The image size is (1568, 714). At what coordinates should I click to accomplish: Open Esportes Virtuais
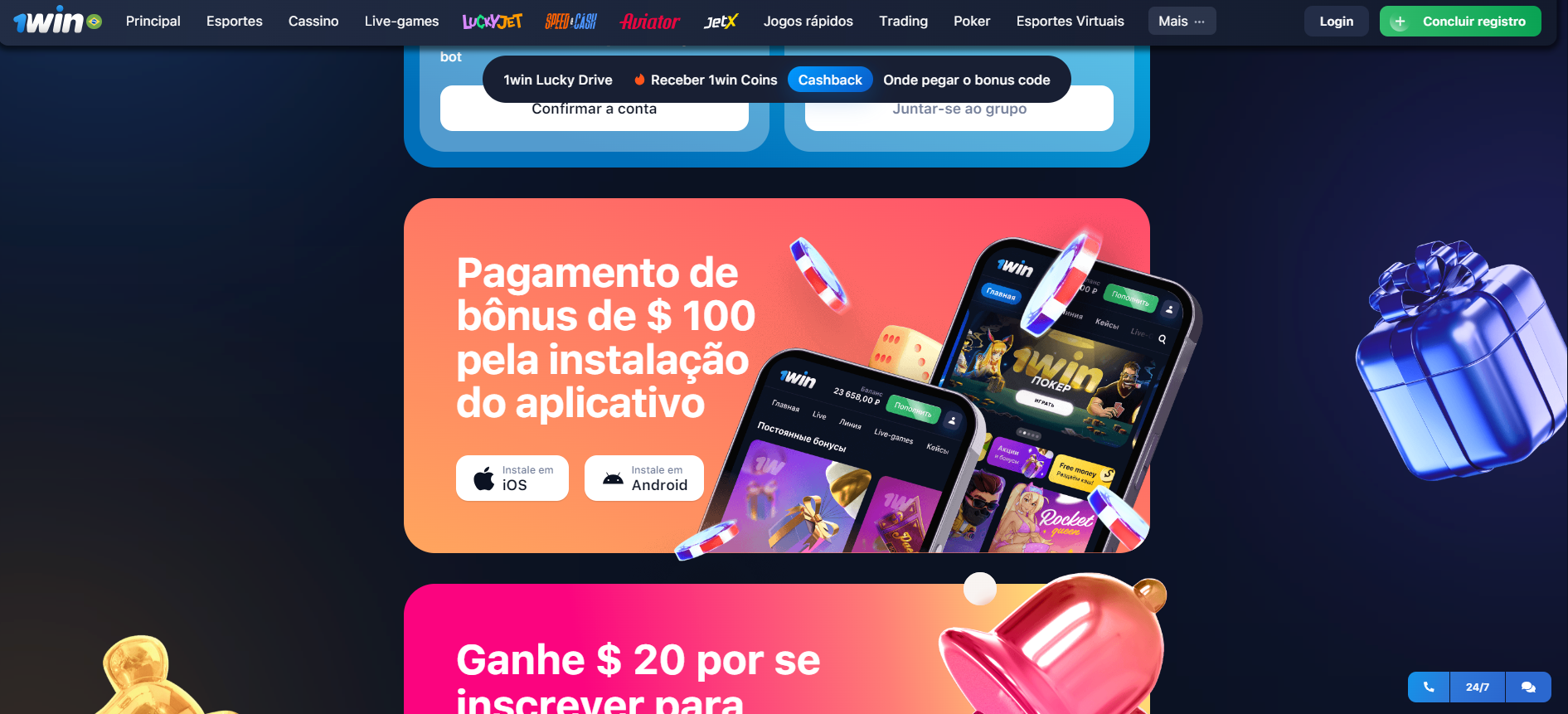coord(1070,22)
